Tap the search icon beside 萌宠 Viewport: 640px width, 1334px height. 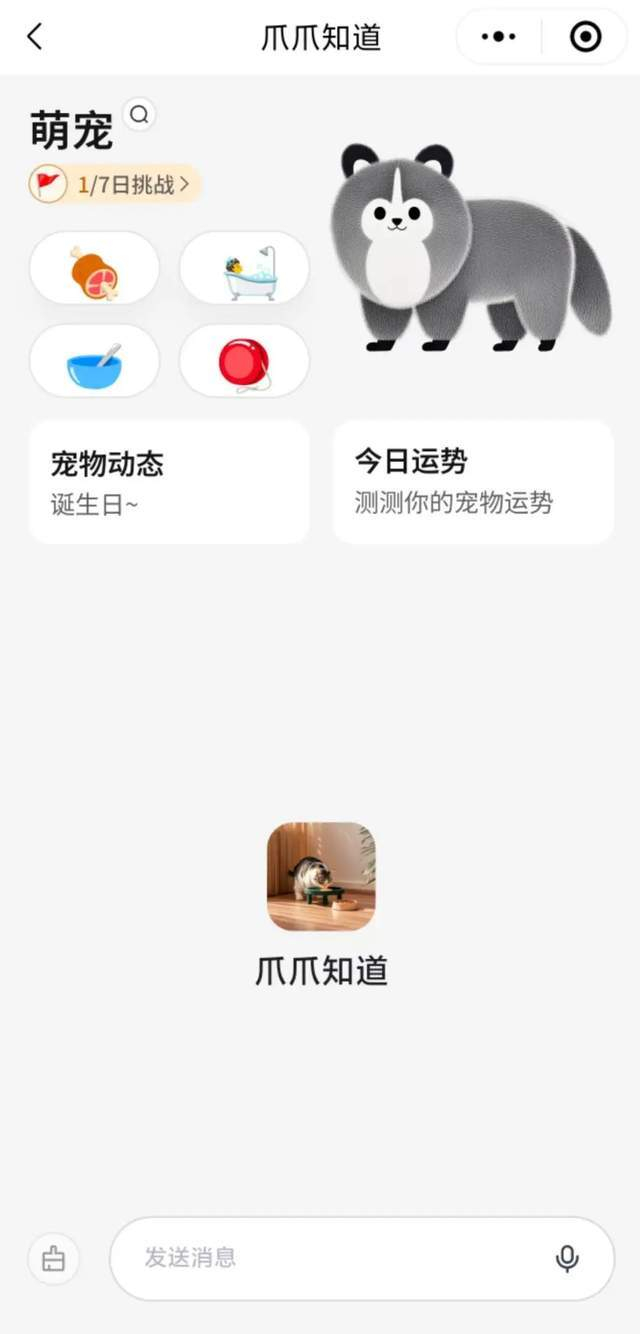click(x=139, y=115)
